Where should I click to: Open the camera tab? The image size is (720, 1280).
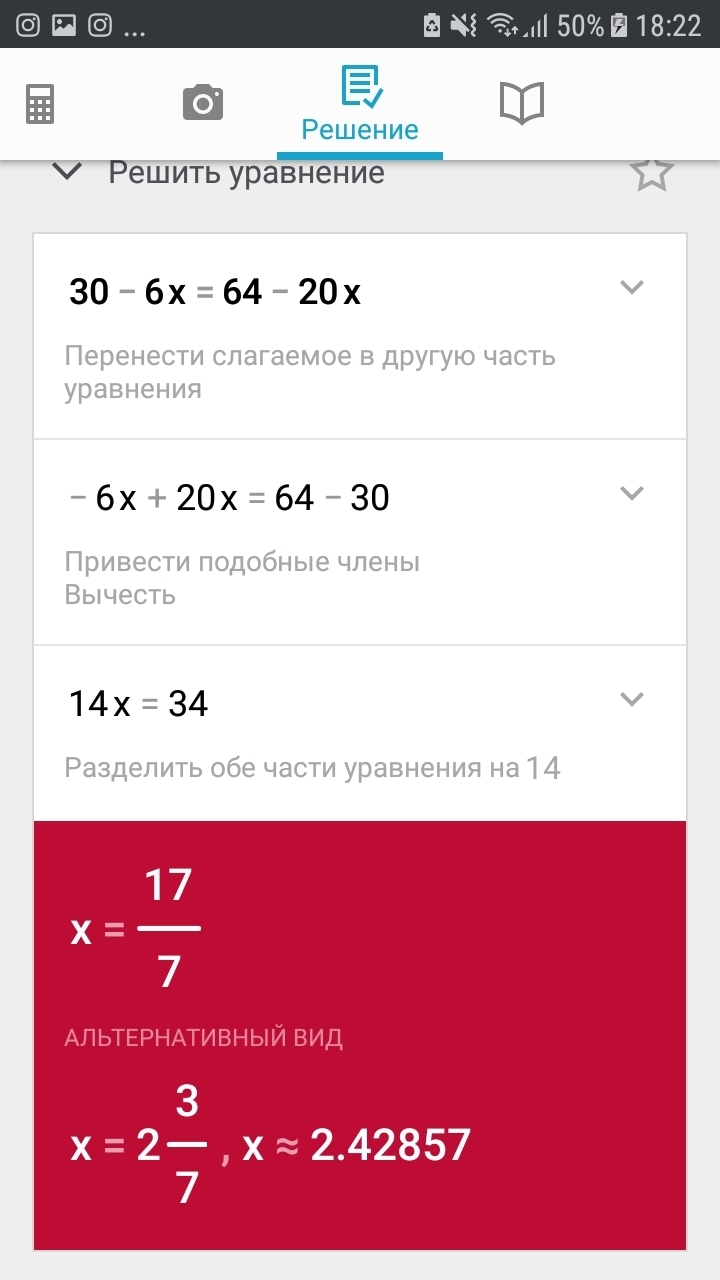click(x=202, y=103)
